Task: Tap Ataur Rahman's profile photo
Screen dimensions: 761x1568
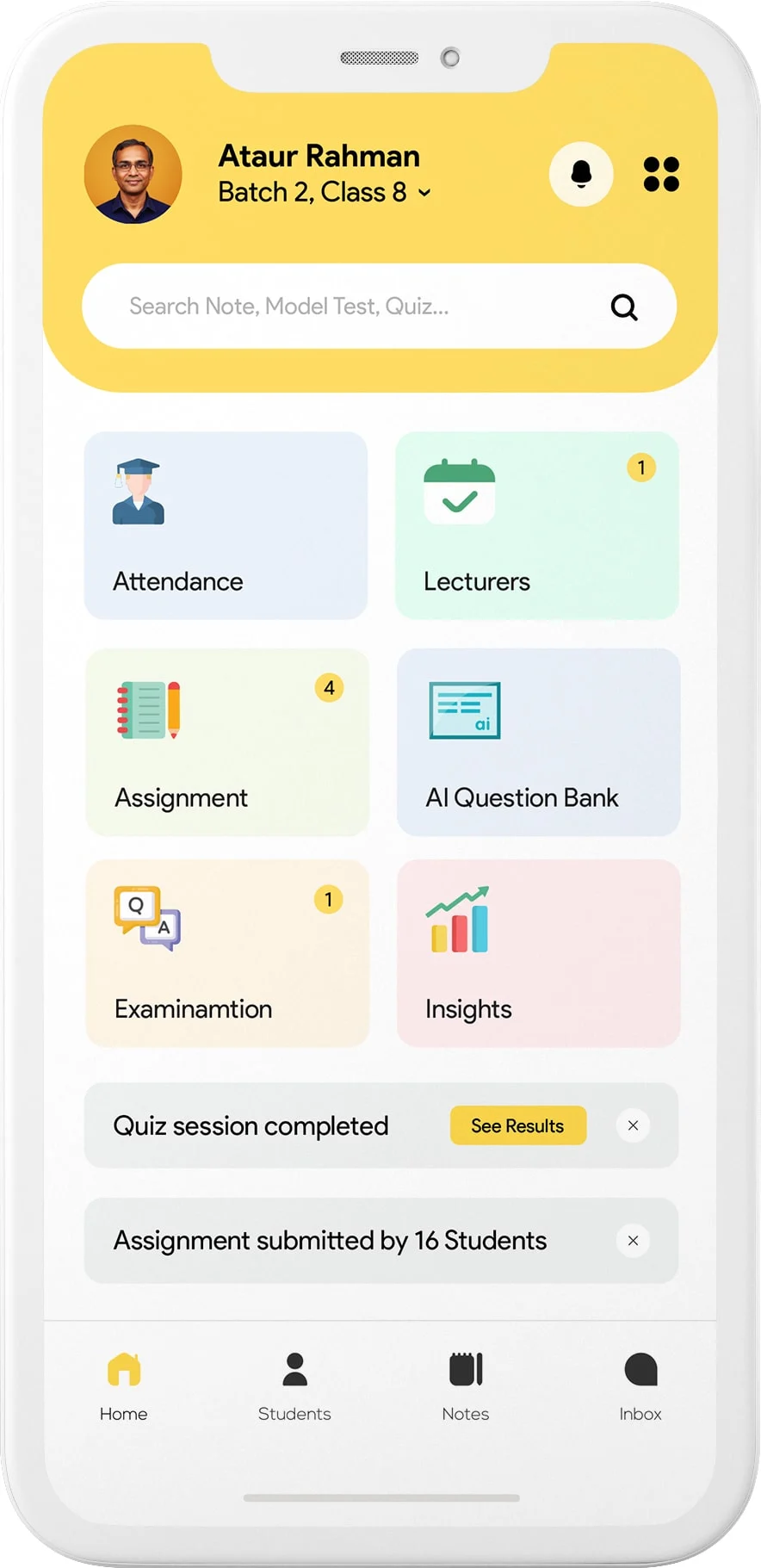Action: (133, 175)
